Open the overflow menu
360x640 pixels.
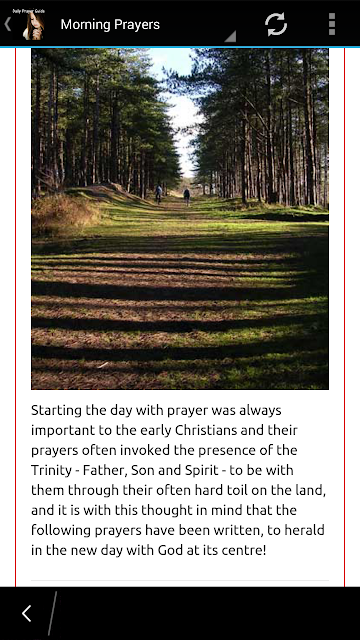click(x=332, y=24)
